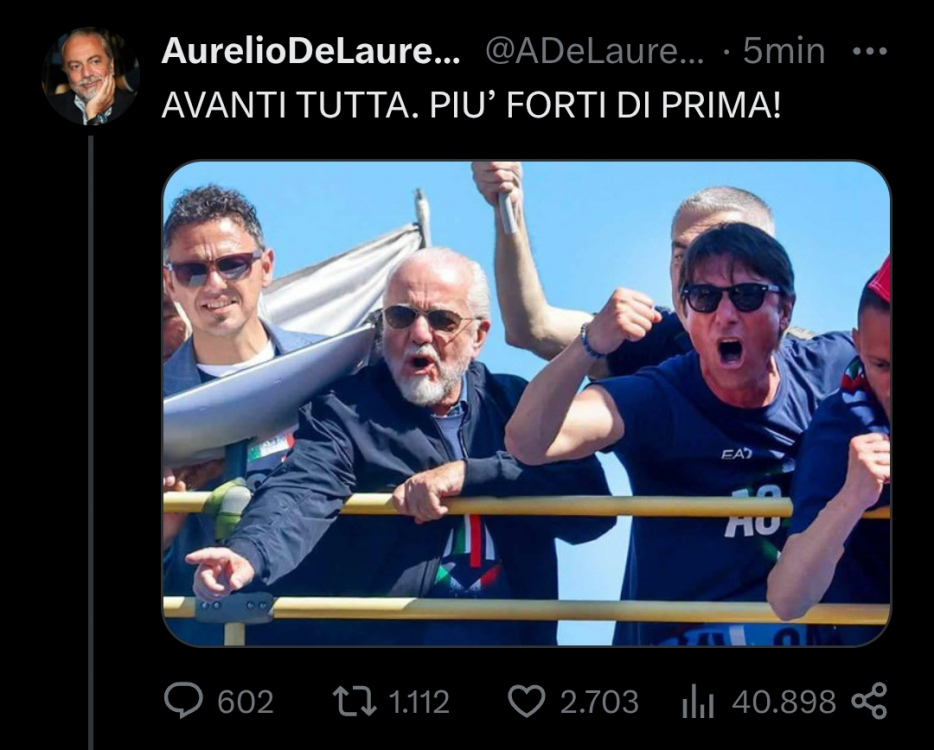
Task: Retweet the post with 1.112 reposts
Action: [352, 701]
